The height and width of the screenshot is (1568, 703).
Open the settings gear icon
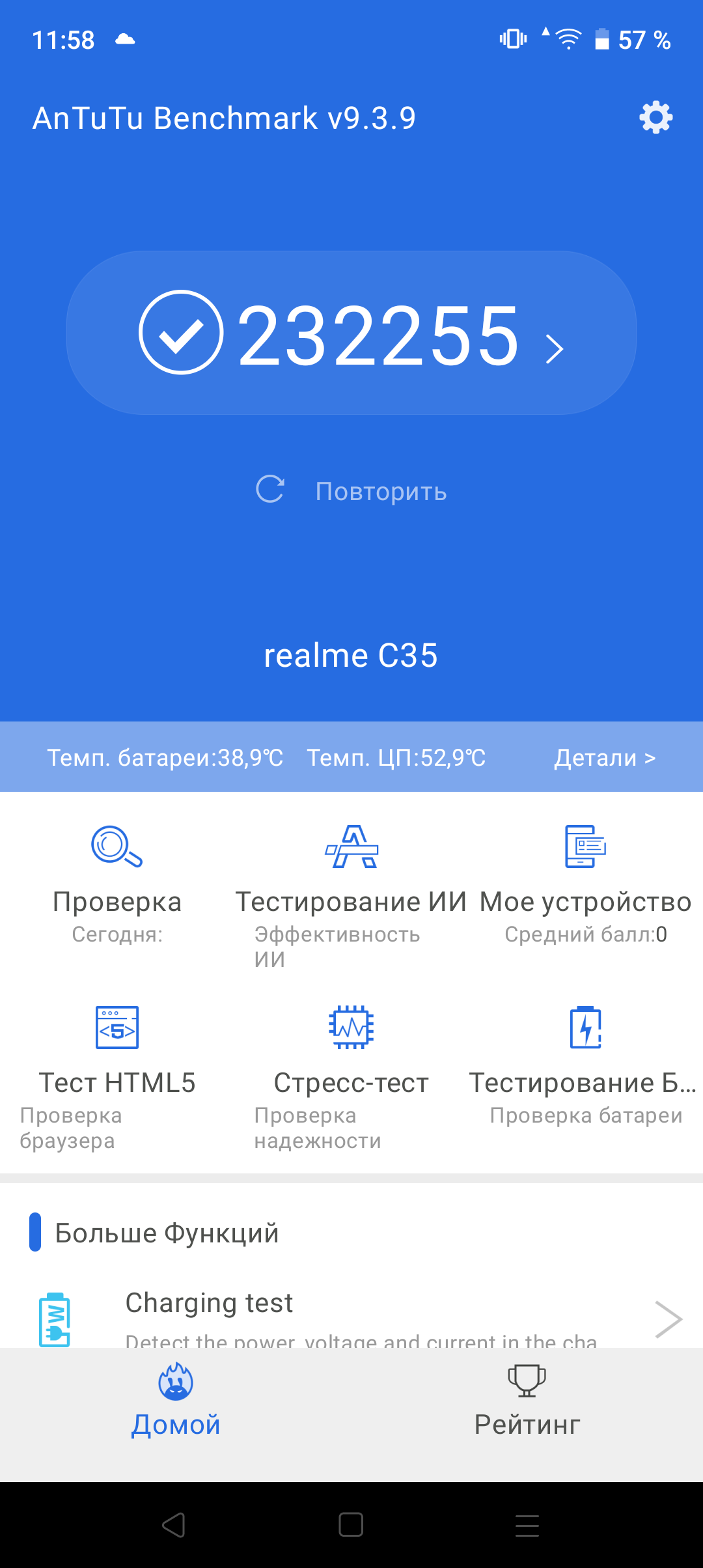[x=655, y=118]
